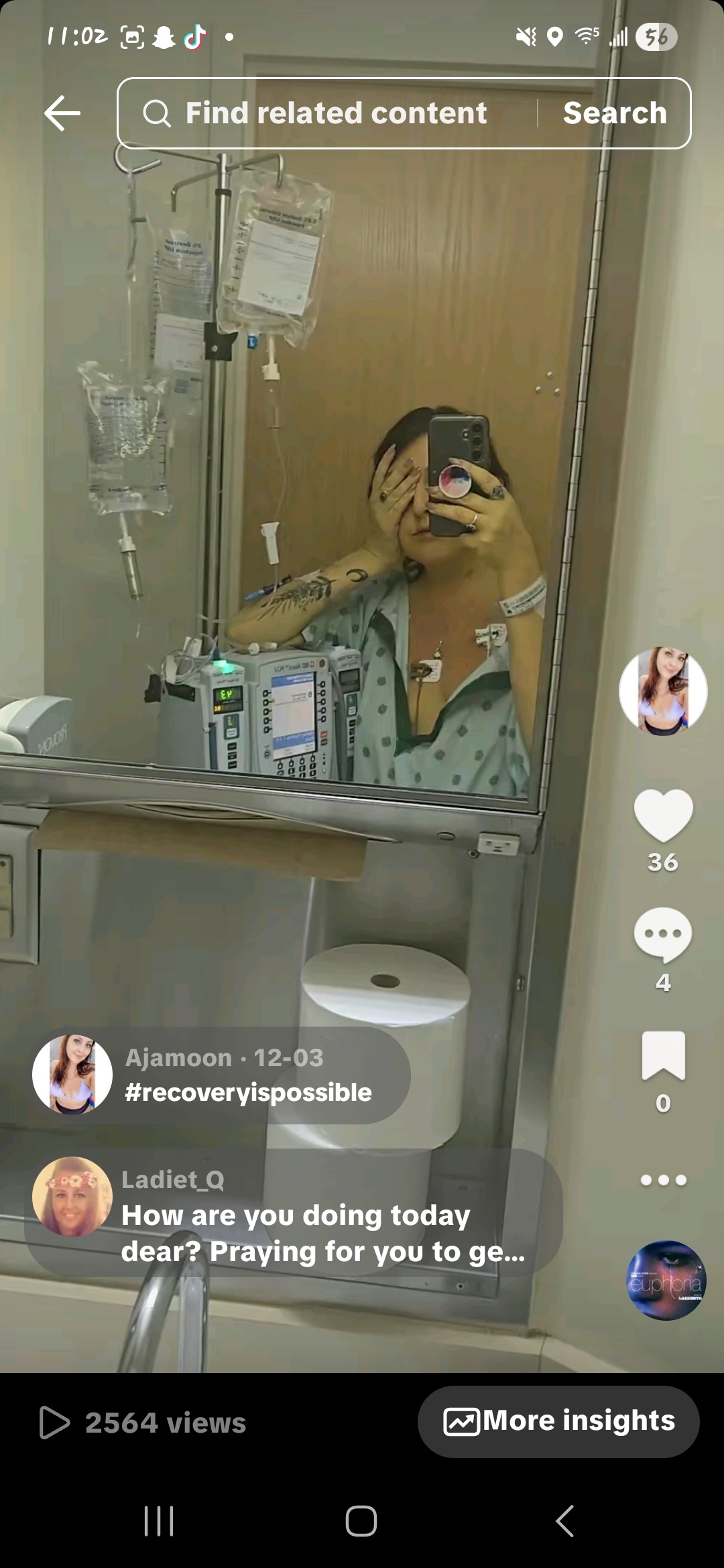Open the comments bubble

662,934
